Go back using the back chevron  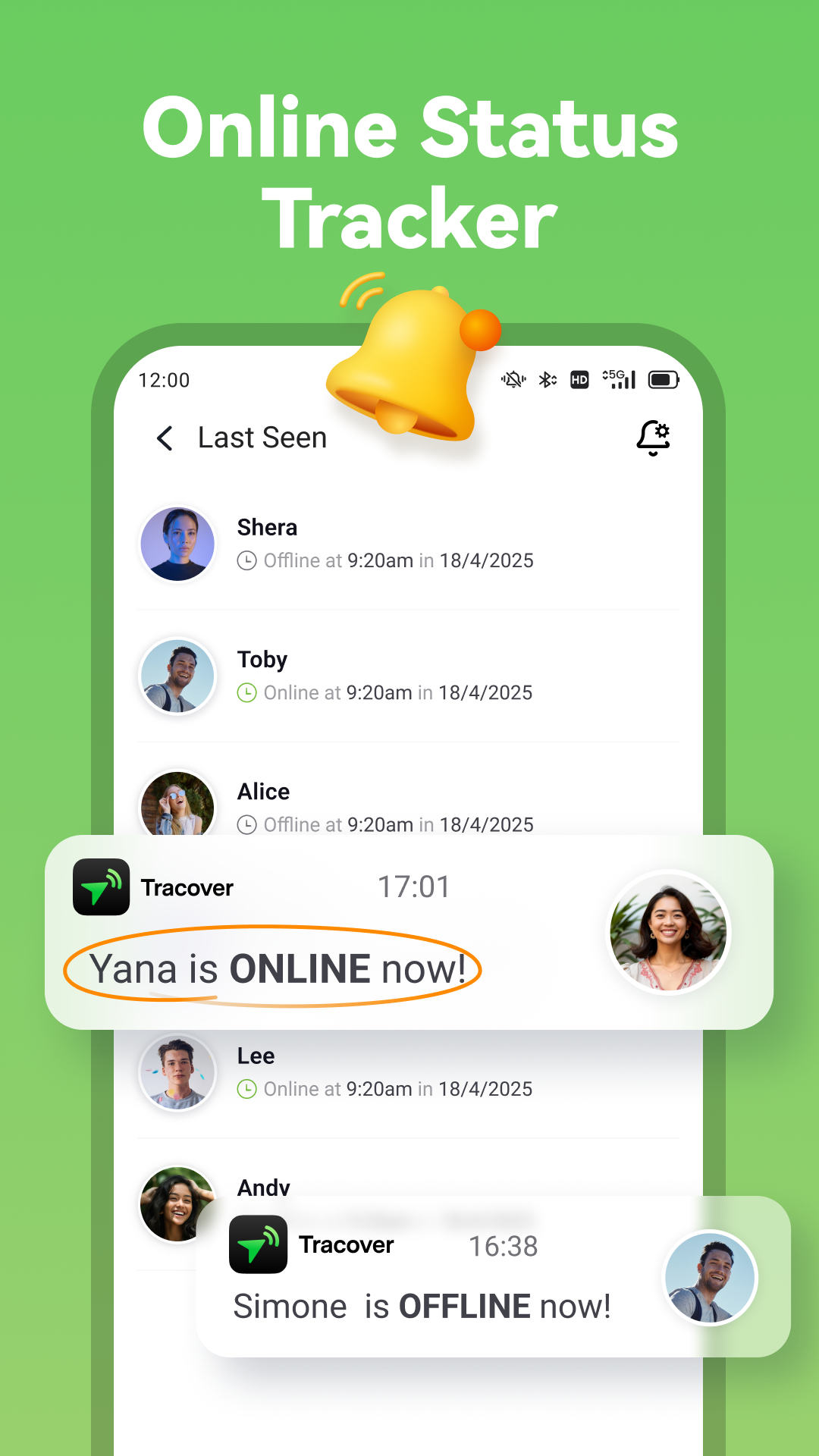(x=164, y=438)
